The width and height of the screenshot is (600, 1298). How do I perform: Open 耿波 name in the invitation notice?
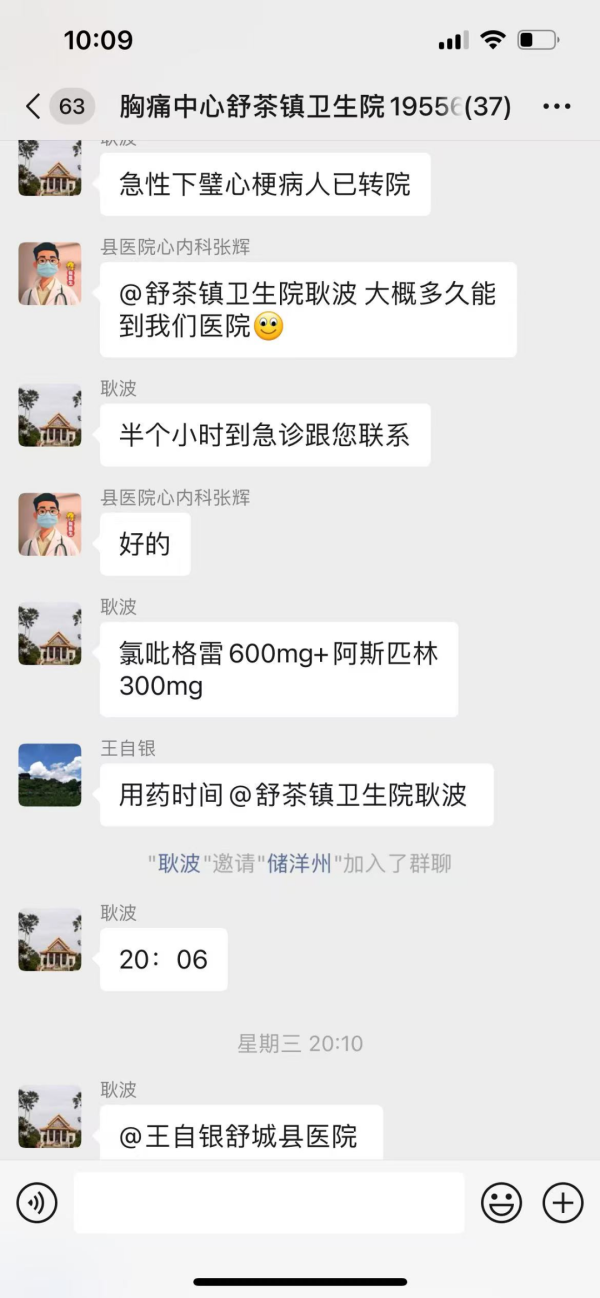pyautogui.click(x=180, y=864)
